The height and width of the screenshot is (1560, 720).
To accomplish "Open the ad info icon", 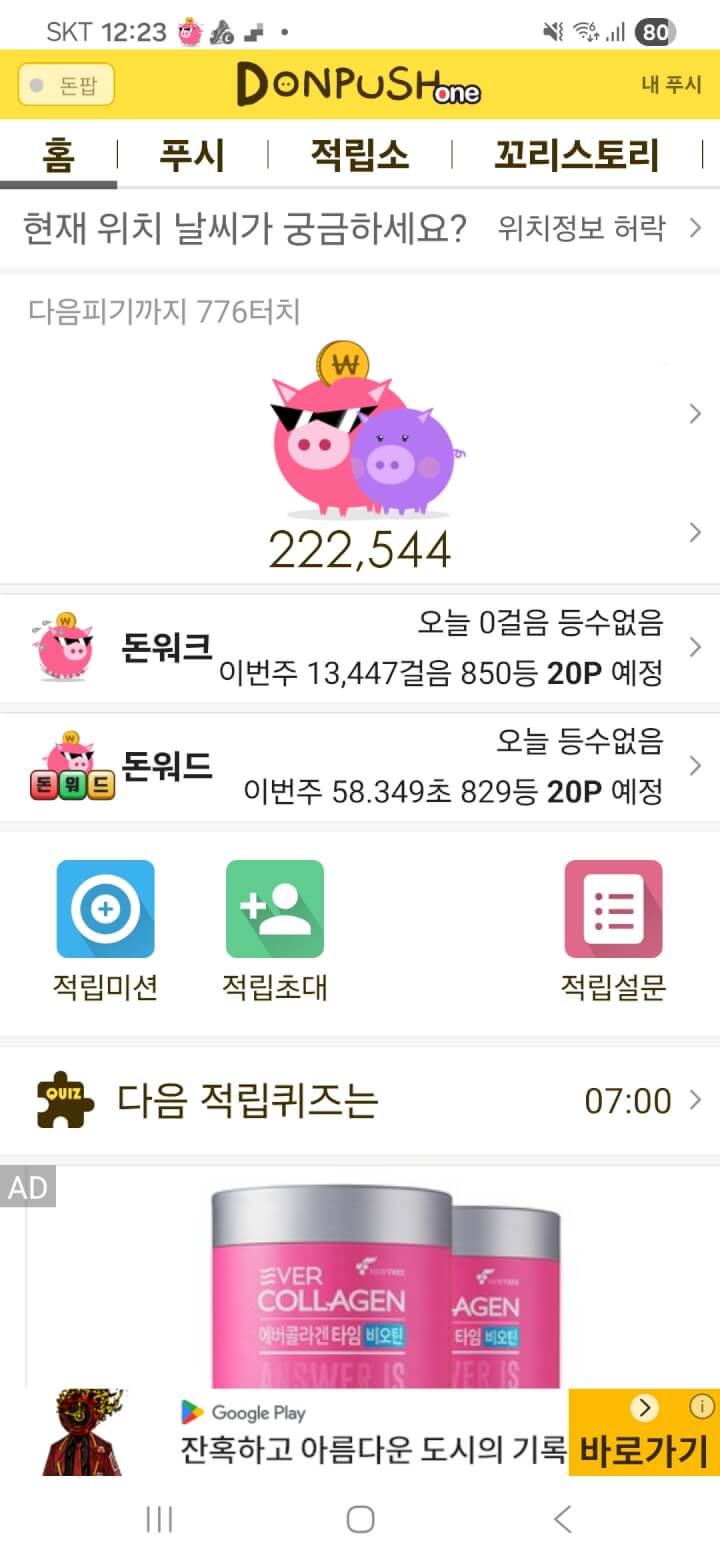I will tap(703, 1406).
